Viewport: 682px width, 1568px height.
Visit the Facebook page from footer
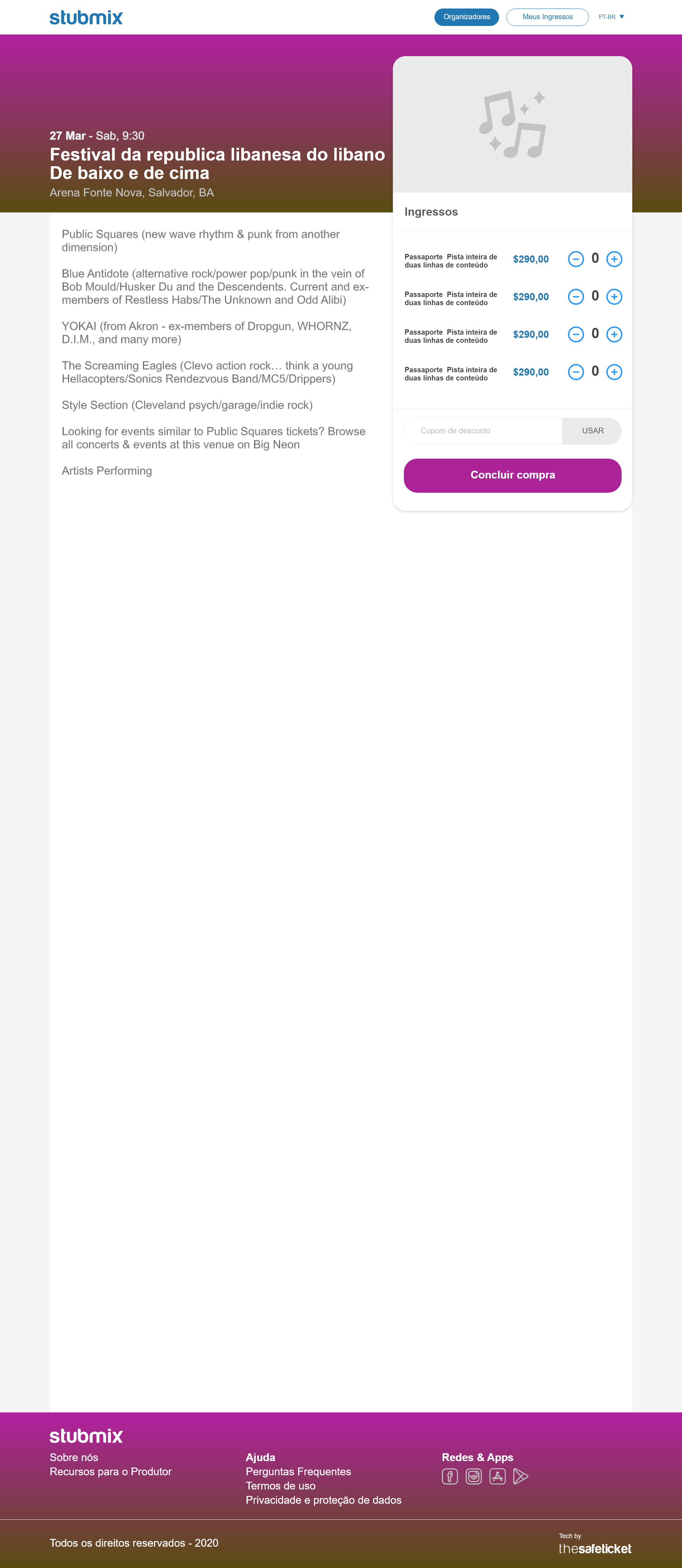(x=450, y=1477)
